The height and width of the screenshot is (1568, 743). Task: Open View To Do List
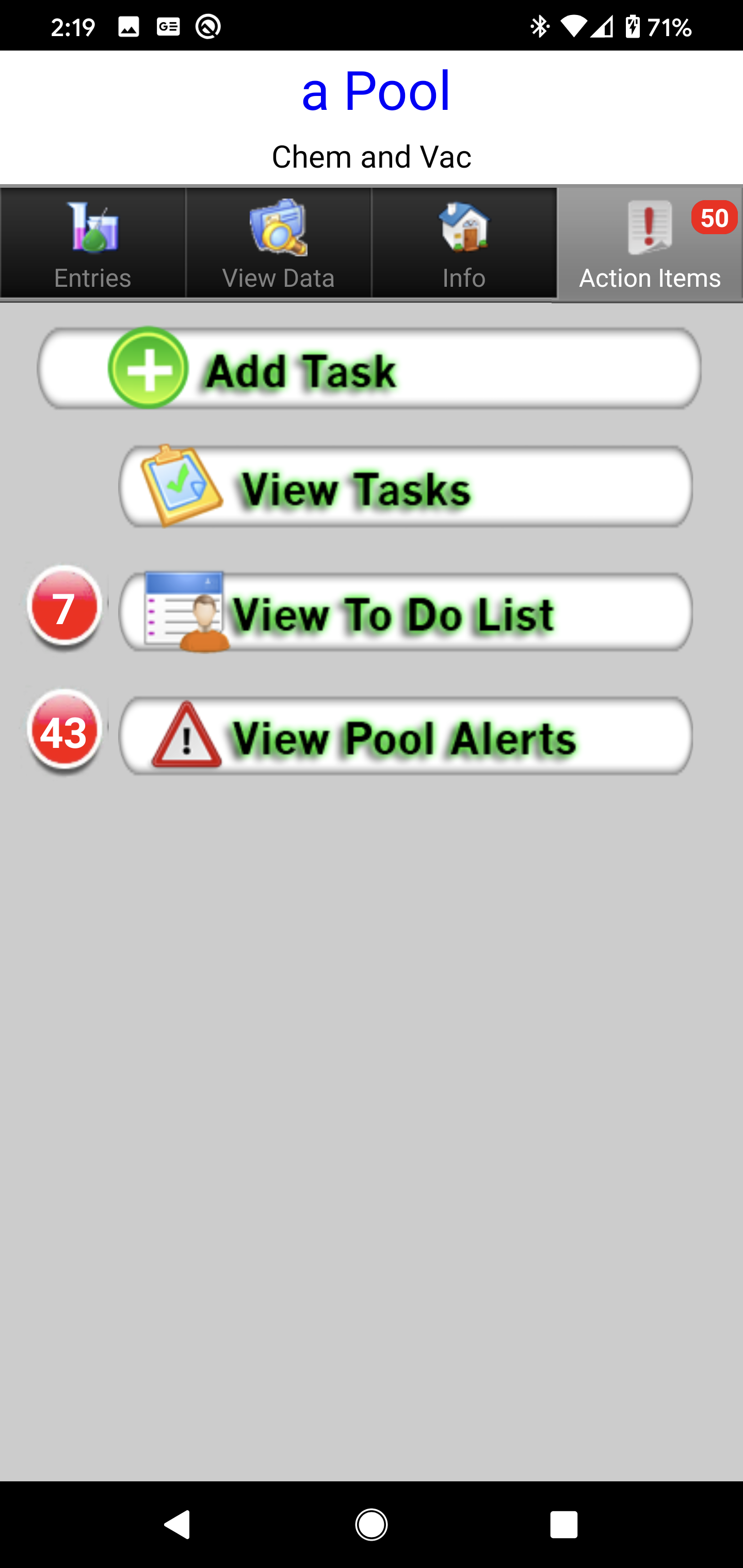406,612
